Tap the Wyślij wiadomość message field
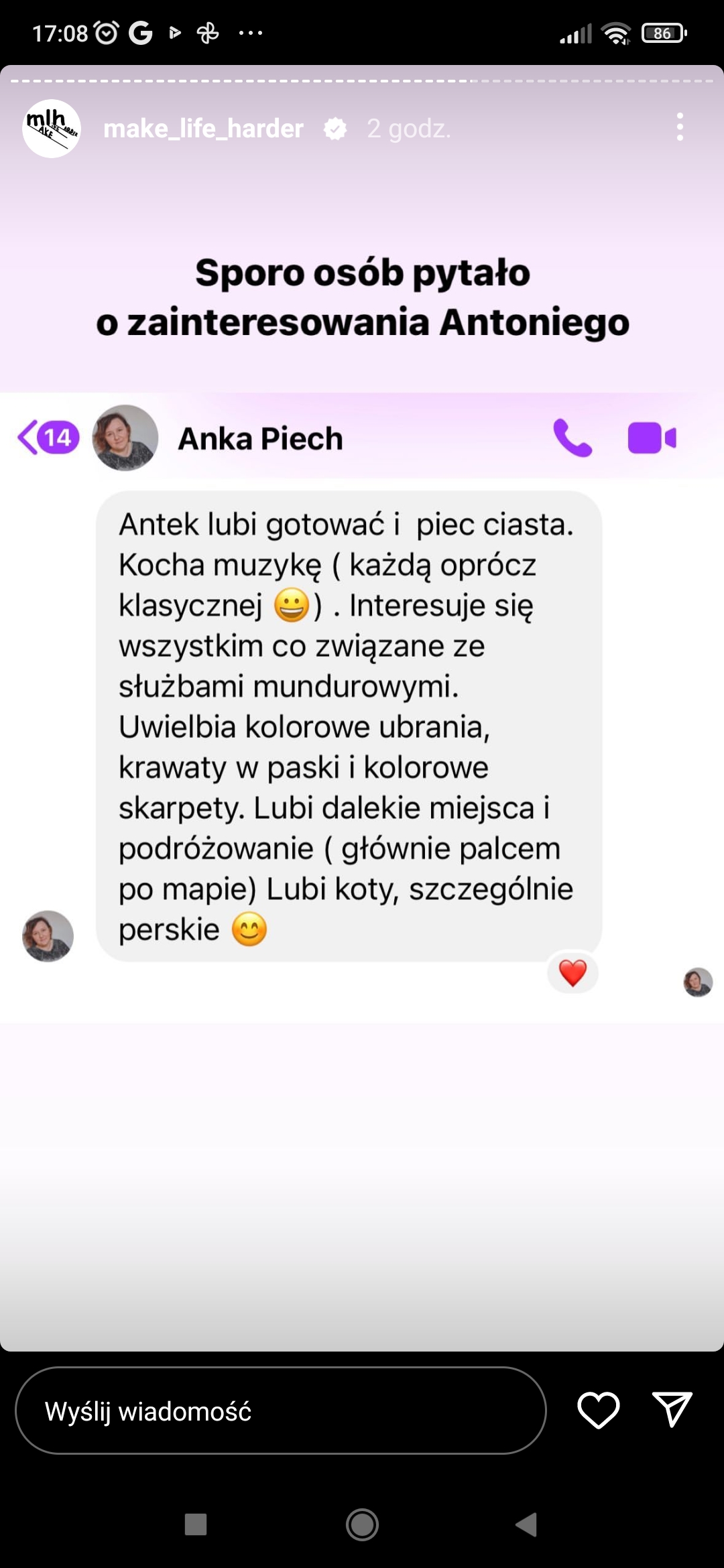Viewport: 724px width, 1568px height. [281, 1411]
